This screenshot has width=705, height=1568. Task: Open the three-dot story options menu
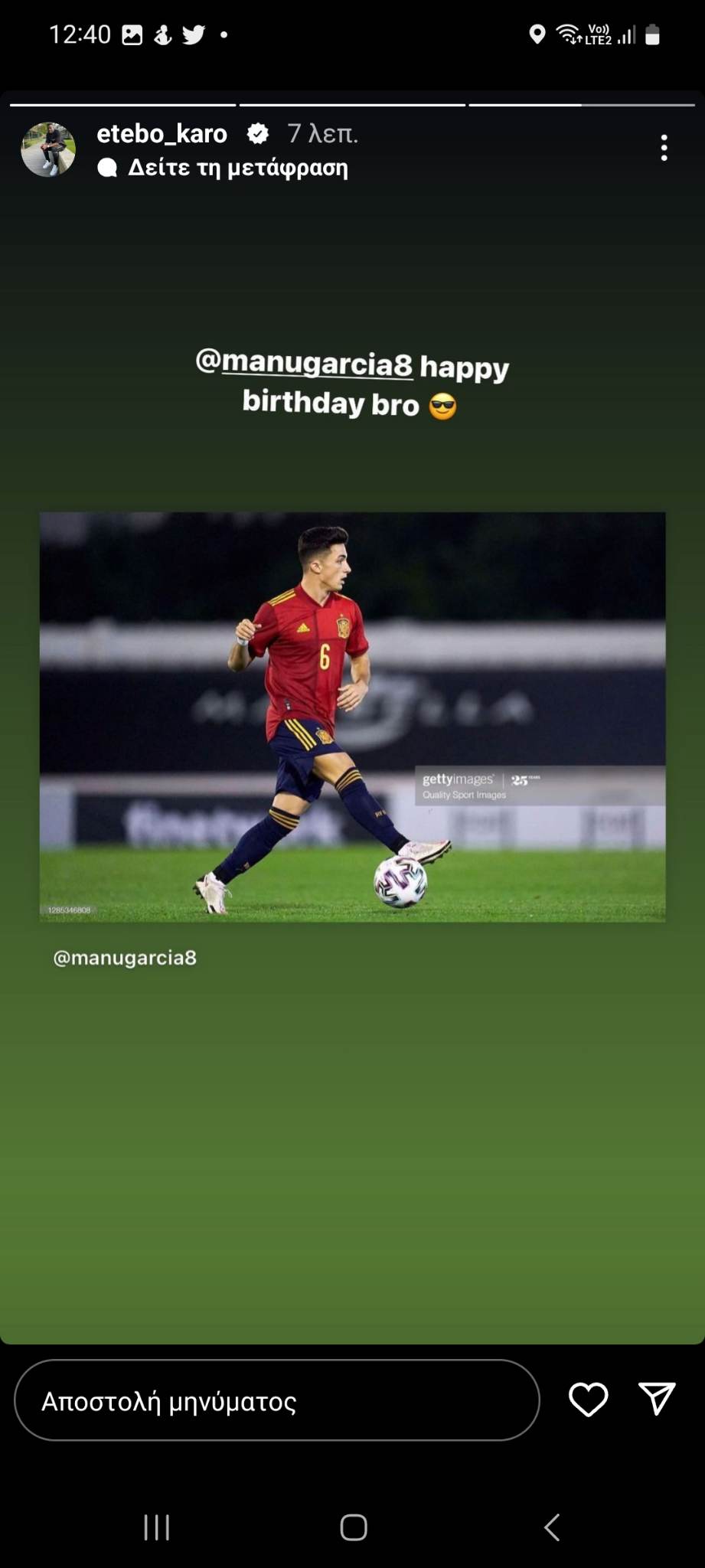coord(664,148)
